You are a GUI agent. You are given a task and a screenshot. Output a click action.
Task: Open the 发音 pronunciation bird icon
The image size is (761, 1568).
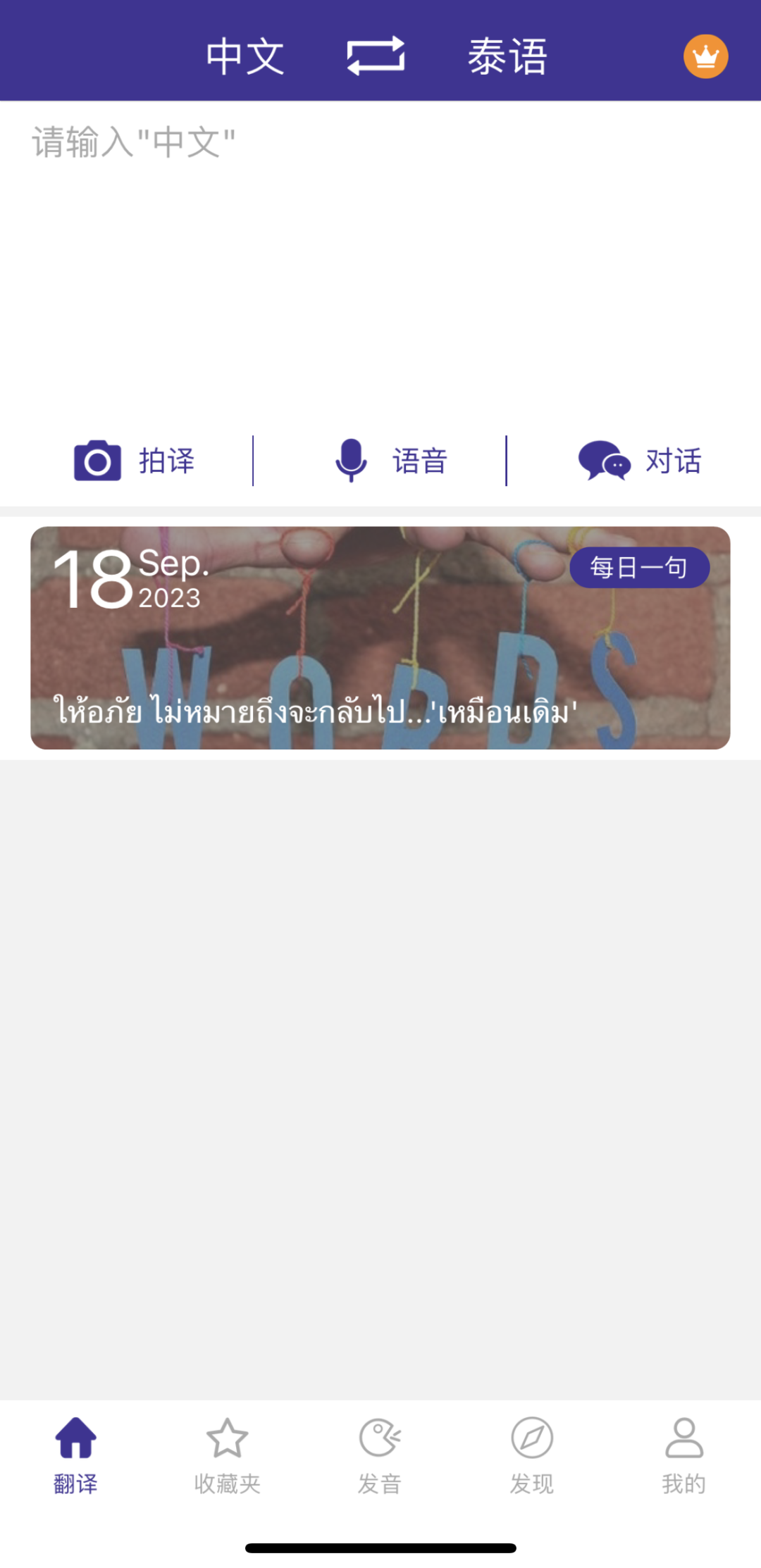(380, 1437)
